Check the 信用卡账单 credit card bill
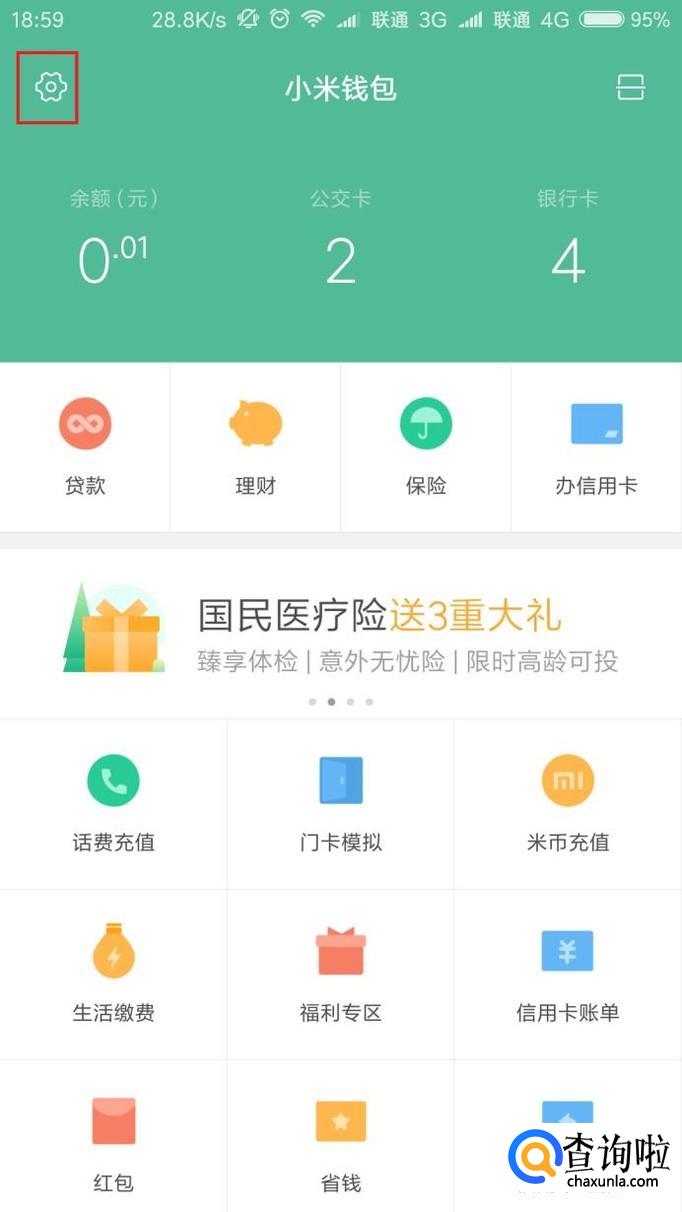This screenshot has height=1212, width=682. coord(567,973)
